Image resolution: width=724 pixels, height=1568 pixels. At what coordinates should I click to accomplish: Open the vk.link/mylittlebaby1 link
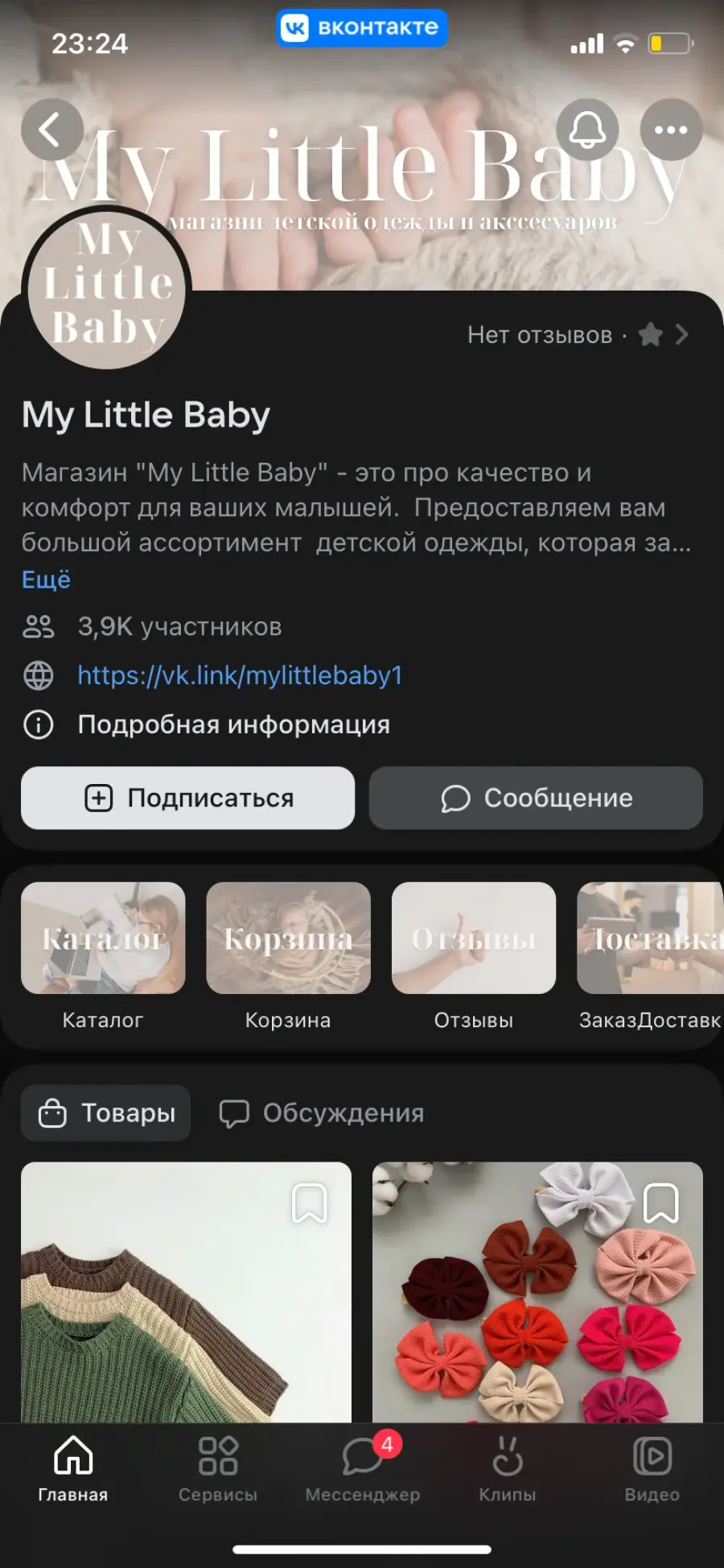point(240,675)
